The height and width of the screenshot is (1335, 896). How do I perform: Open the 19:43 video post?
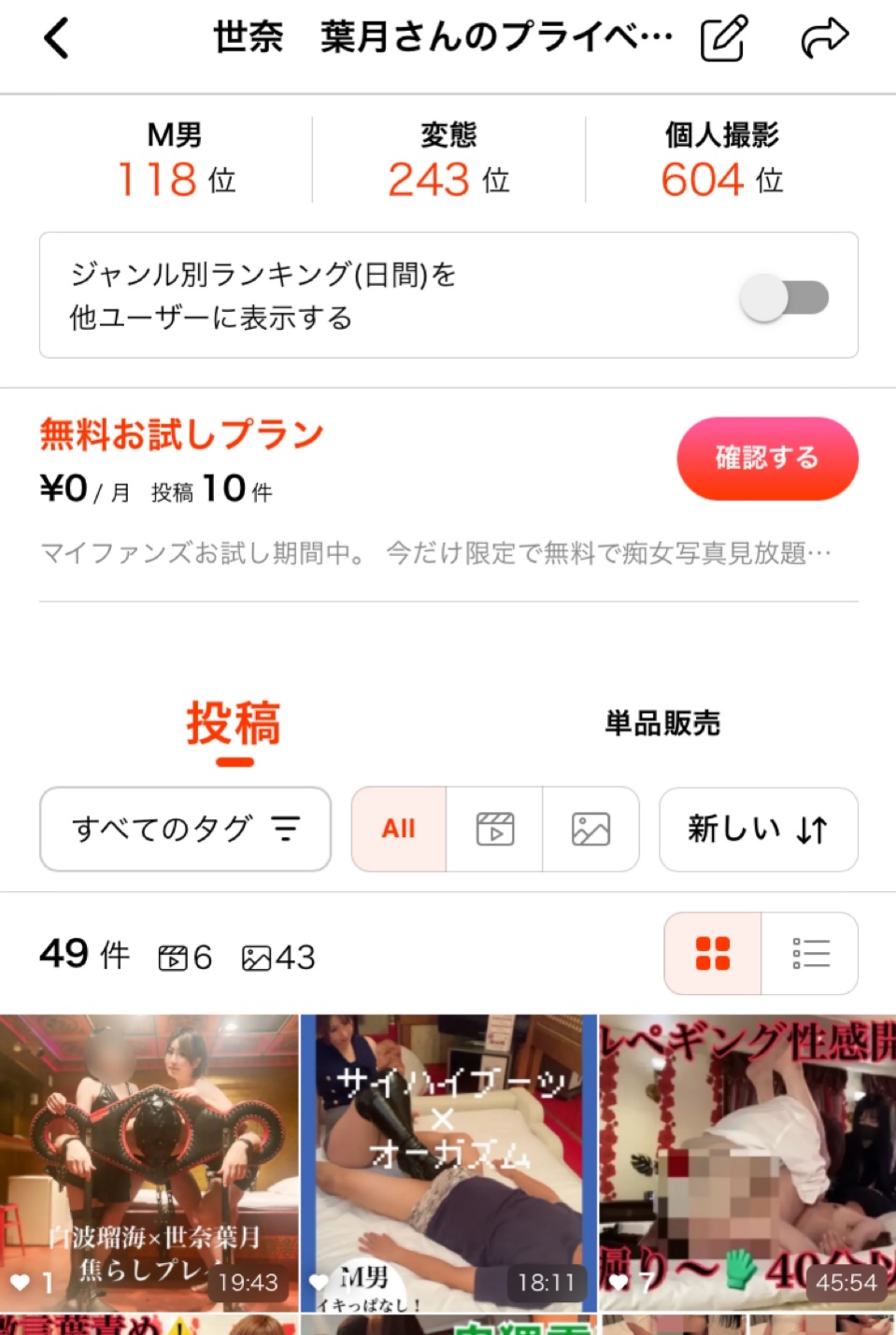pyautogui.click(x=149, y=1163)
